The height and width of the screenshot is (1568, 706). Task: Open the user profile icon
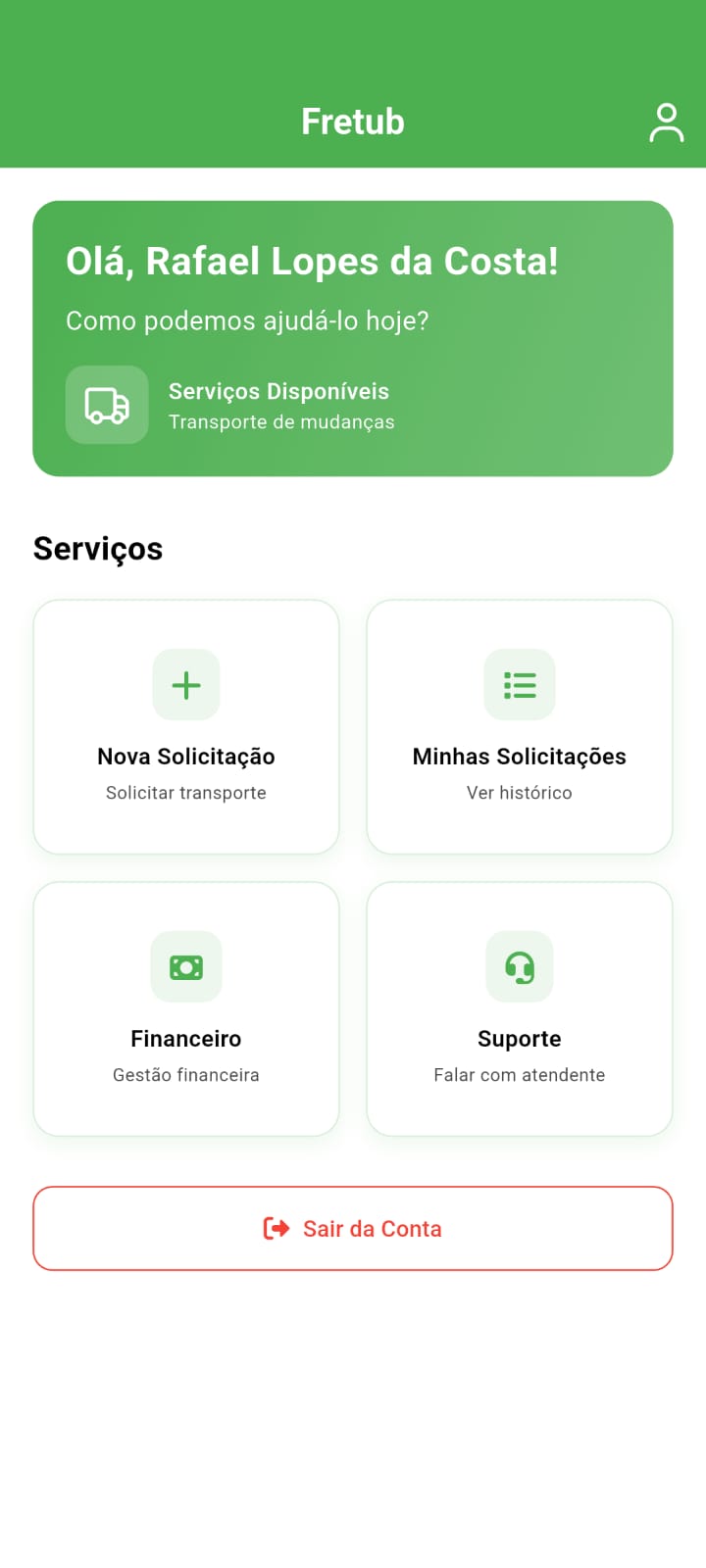(x=667, y=122)
